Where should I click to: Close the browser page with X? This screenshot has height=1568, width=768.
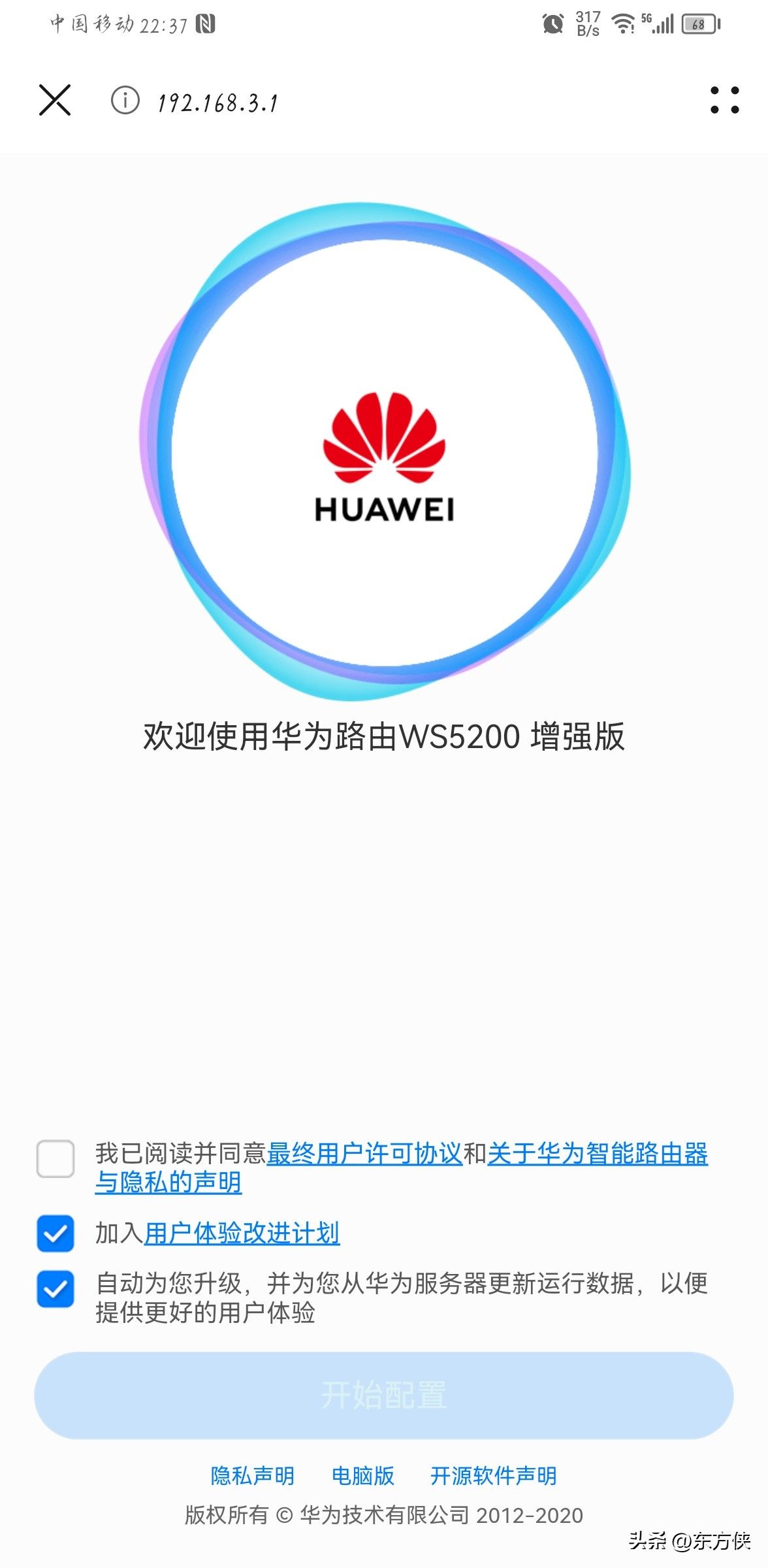pyautogui.click(x=55, y=101)
